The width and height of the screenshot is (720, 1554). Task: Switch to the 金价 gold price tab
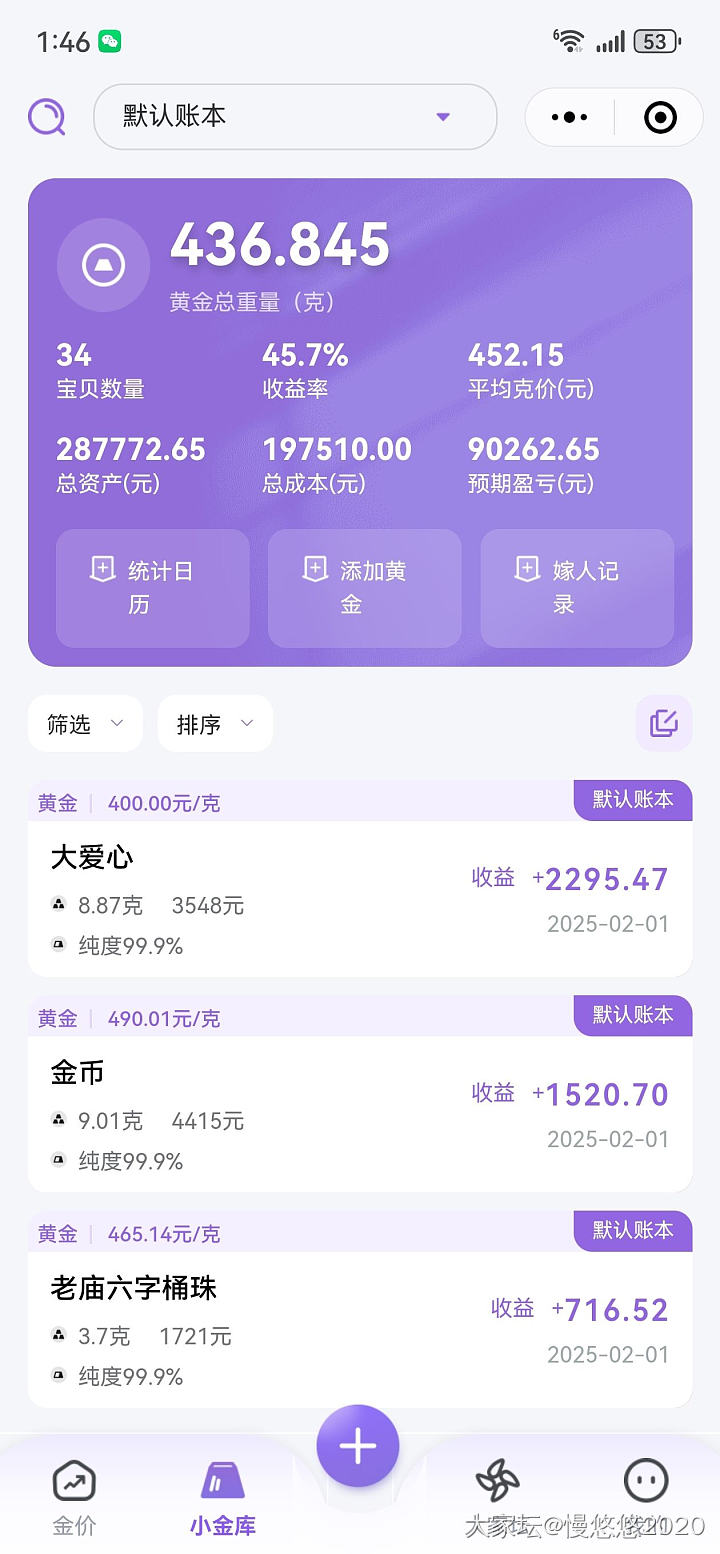pos(74,1497)
